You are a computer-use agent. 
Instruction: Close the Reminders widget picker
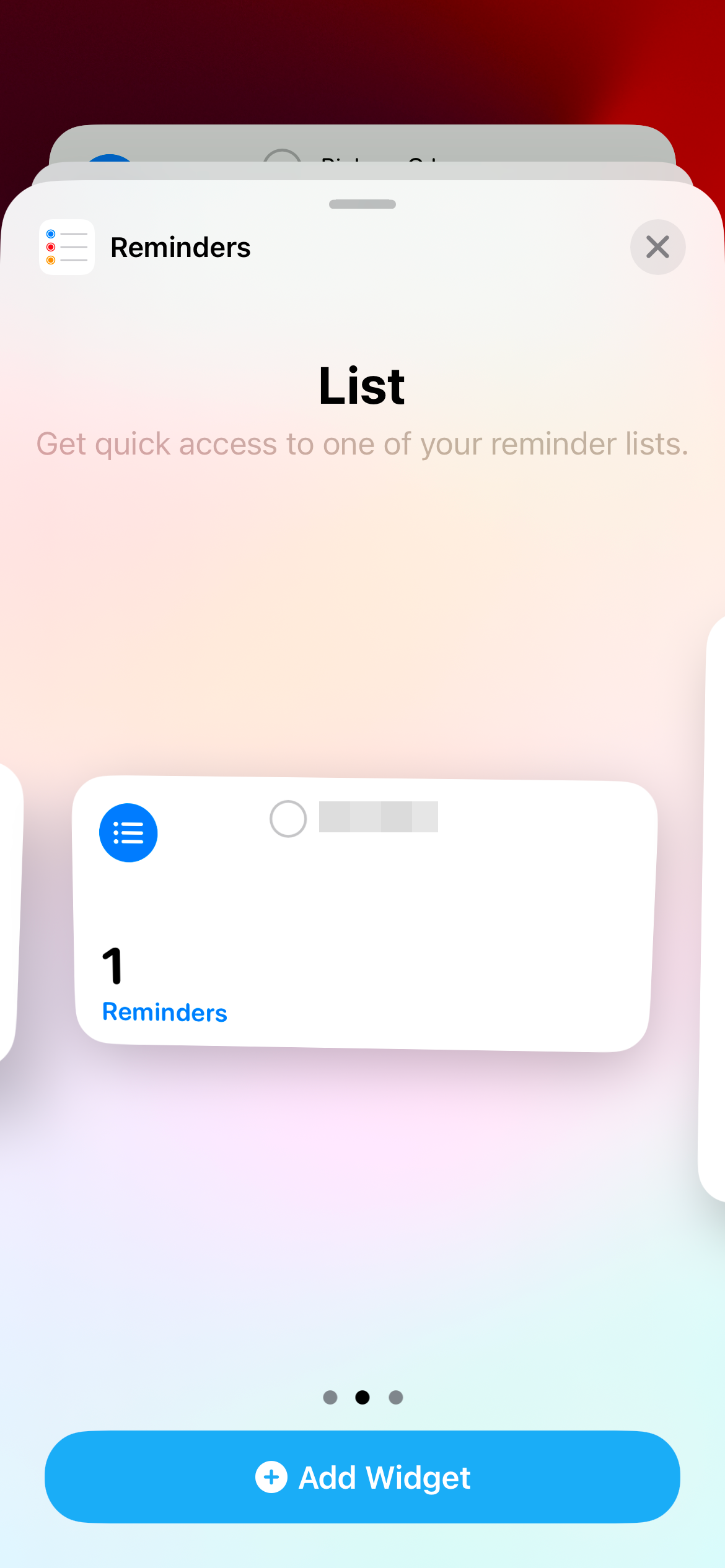click(657, 247)
